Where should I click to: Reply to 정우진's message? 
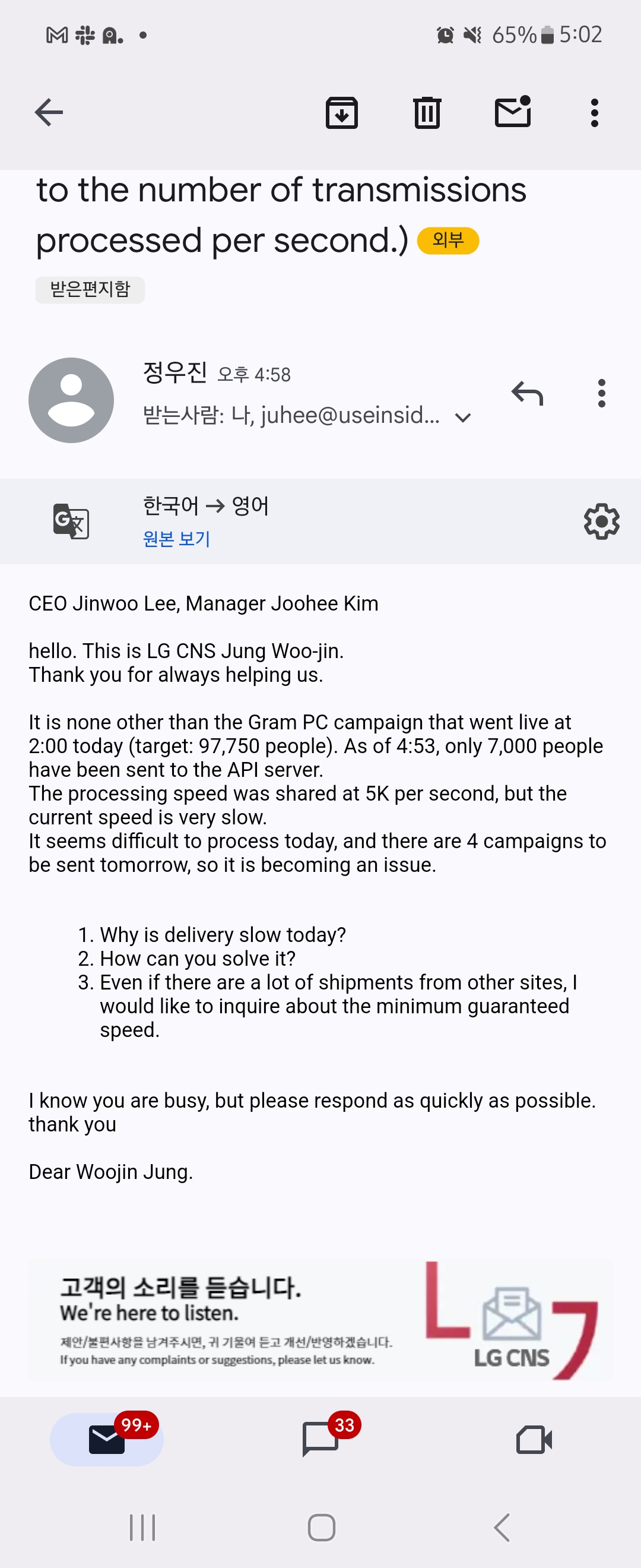pyautogui.click(x=526, y=394)
